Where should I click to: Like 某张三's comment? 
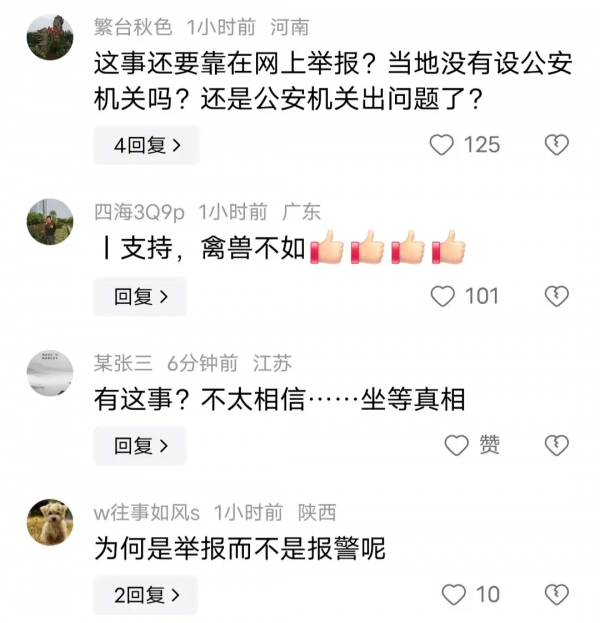[x=457, y=446]
